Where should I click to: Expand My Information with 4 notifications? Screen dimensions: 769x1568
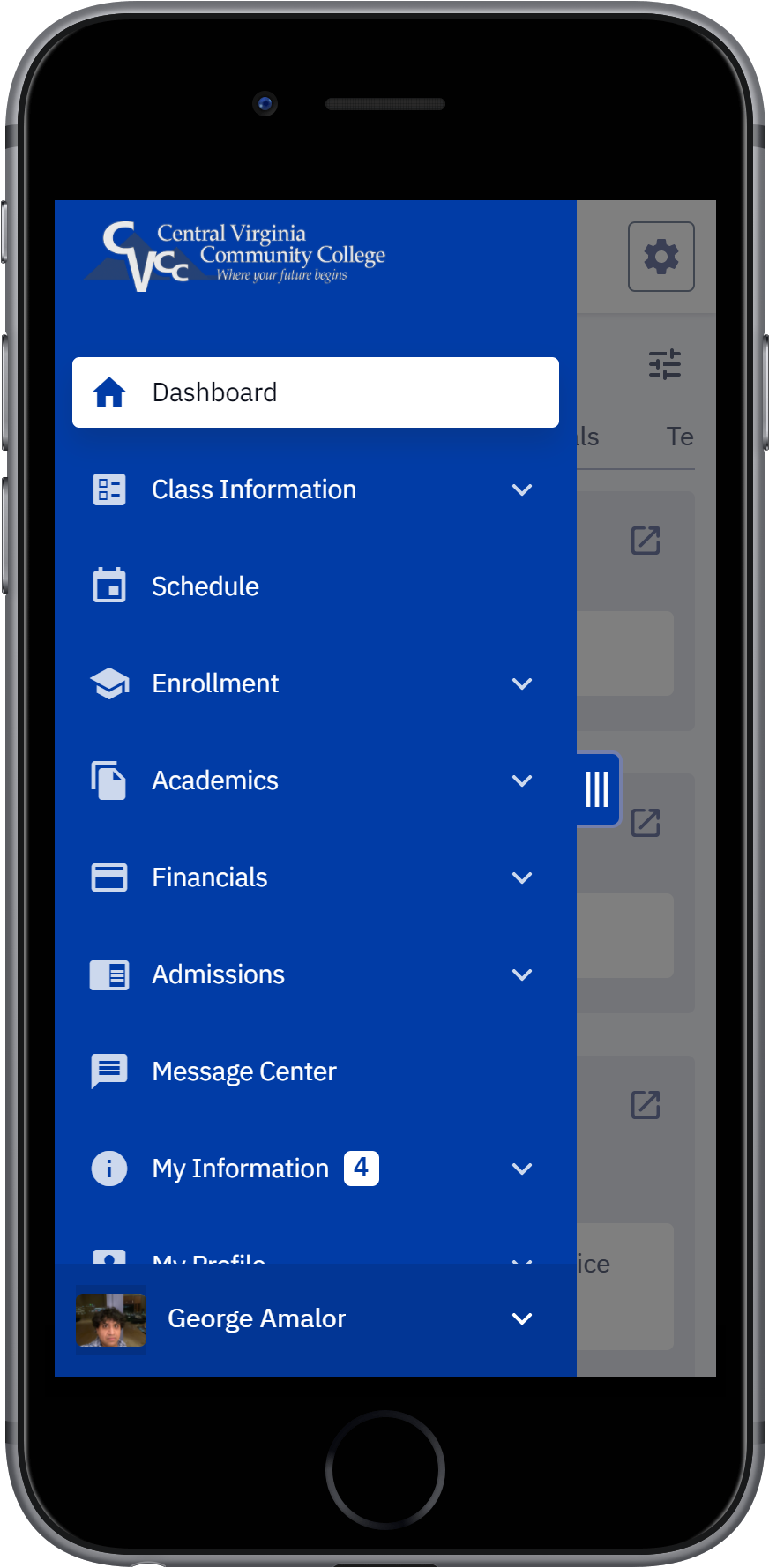tap(316, 1169)
